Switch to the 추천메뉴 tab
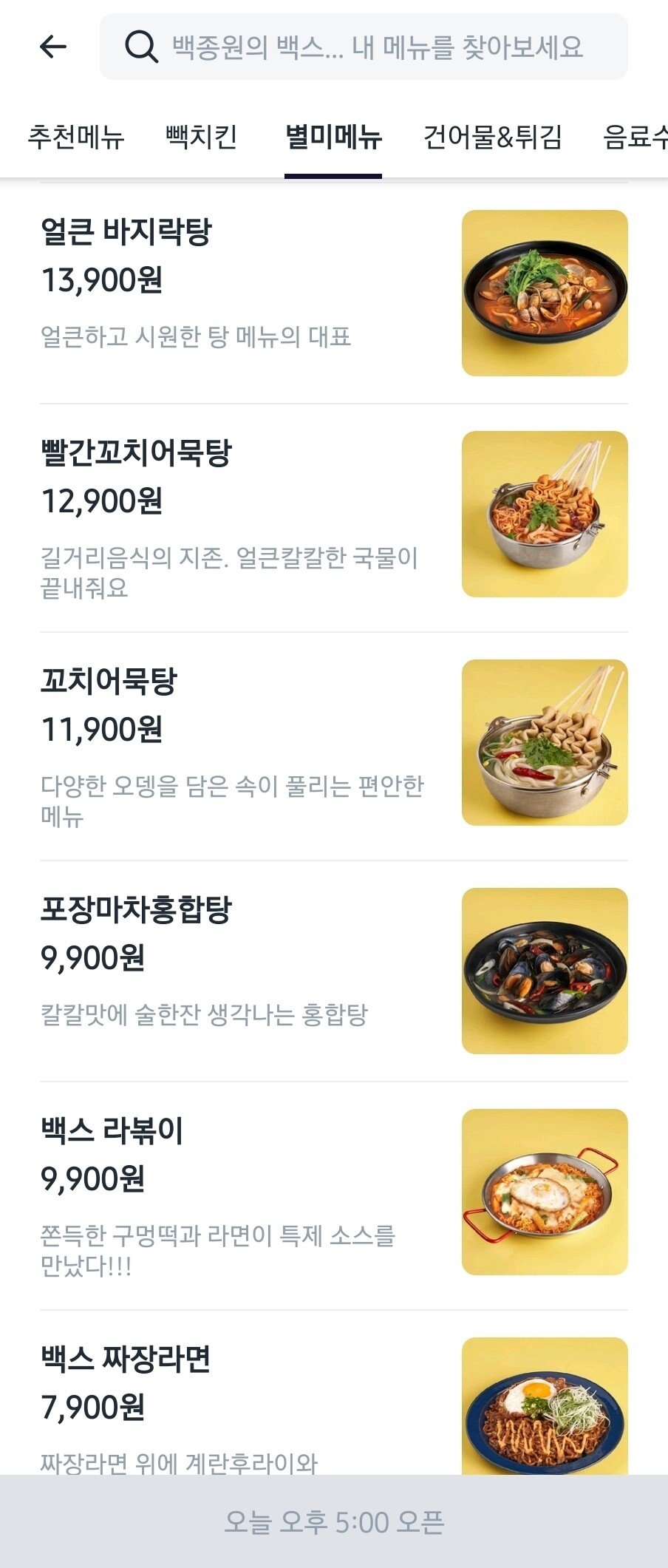 [75, 138]
